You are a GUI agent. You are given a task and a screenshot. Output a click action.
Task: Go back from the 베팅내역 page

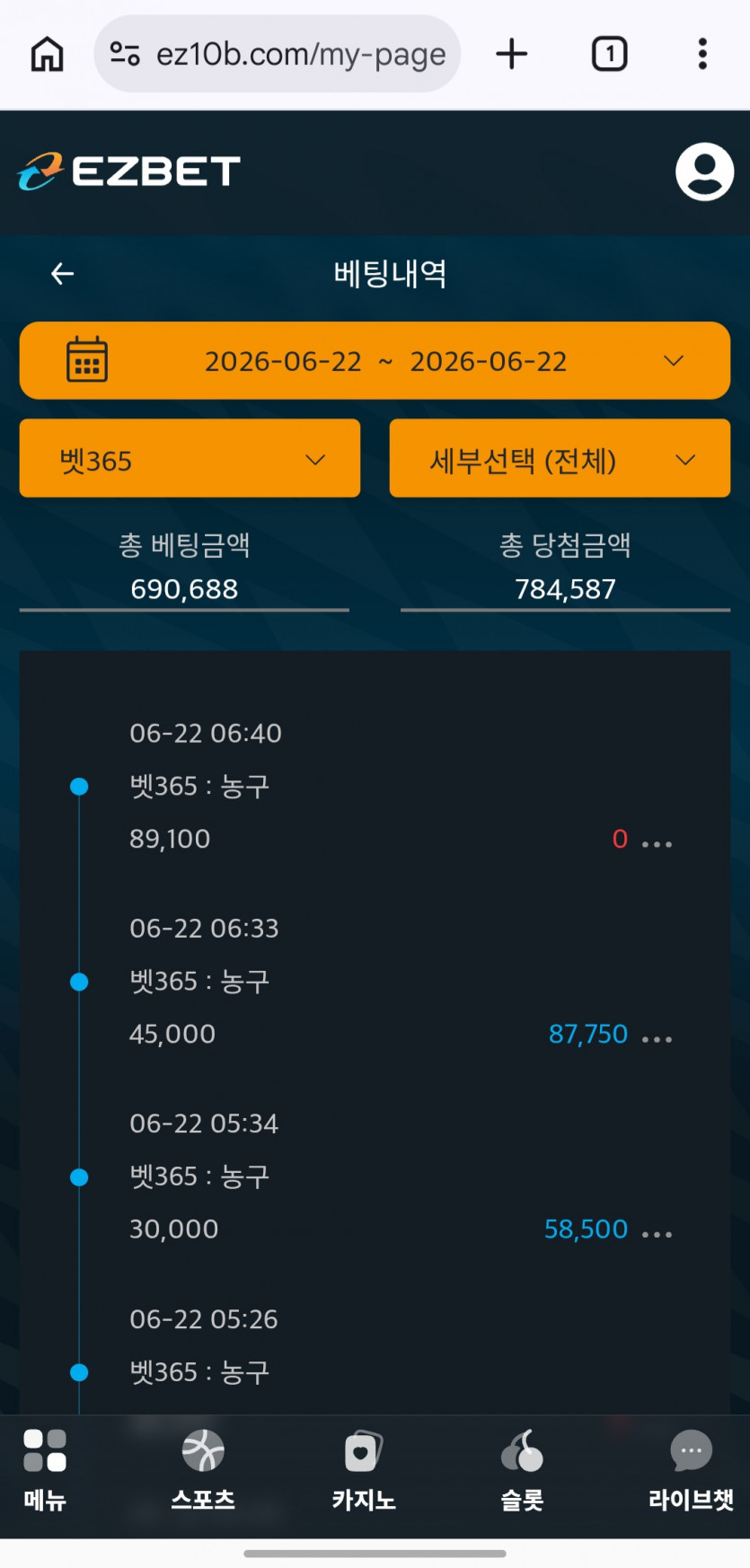pyautogui.click(x=62, y=273)
